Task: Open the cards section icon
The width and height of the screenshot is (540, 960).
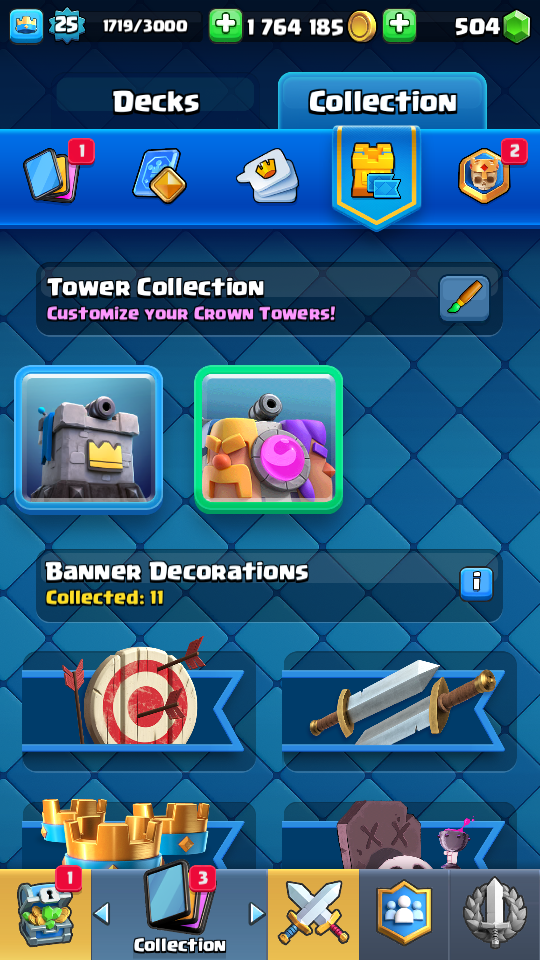Action: click(x=52, y=174)
